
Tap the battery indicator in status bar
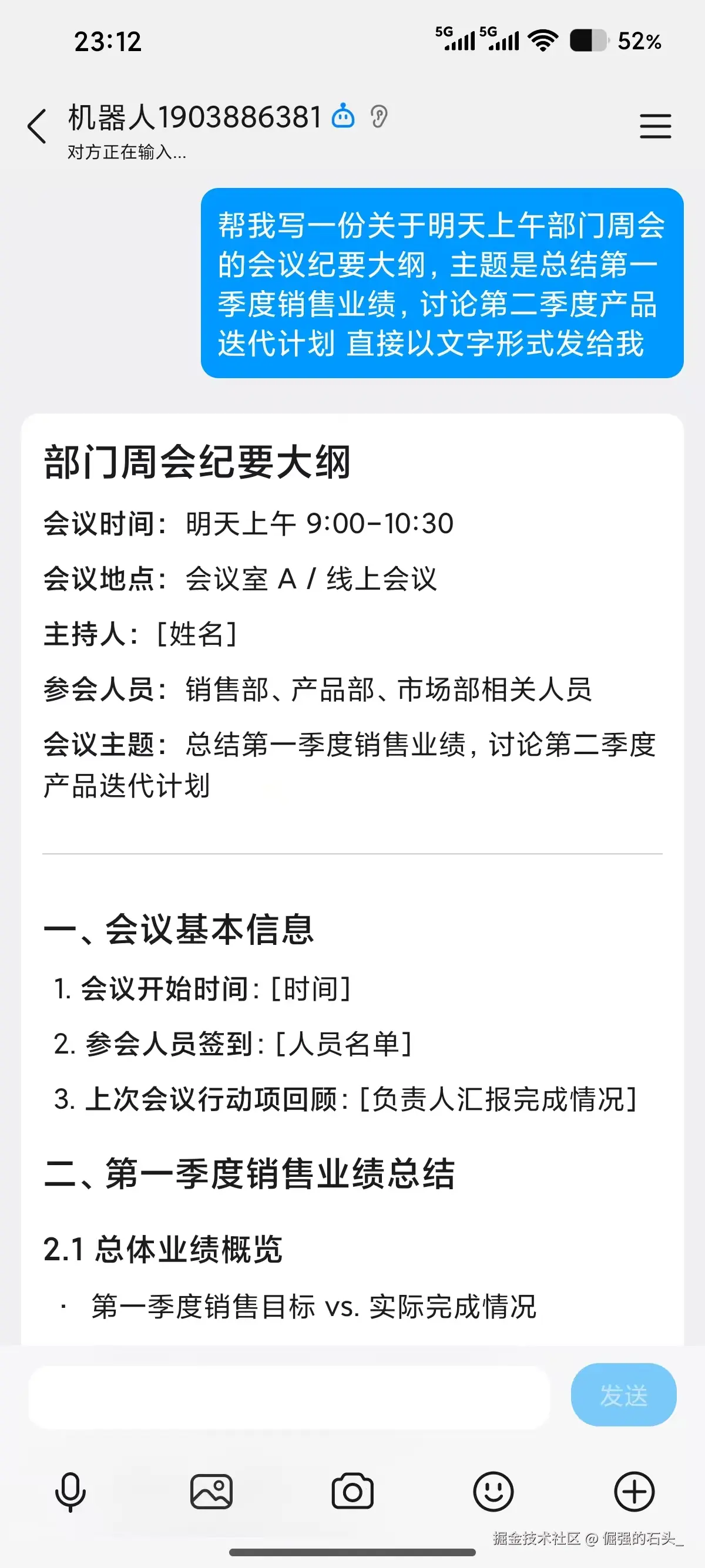(587, 40)
